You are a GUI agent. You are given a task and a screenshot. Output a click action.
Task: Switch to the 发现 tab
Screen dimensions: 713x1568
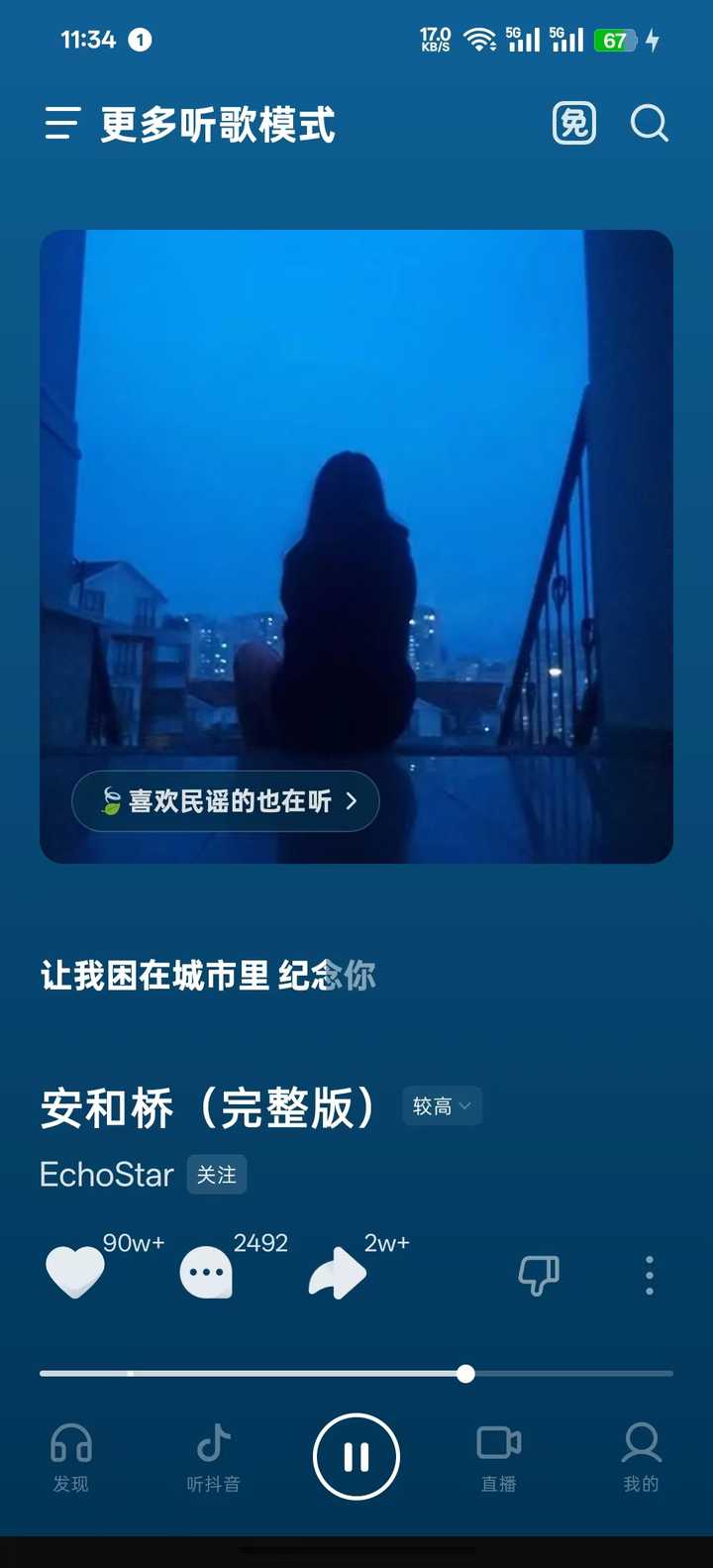point(70,1457)
